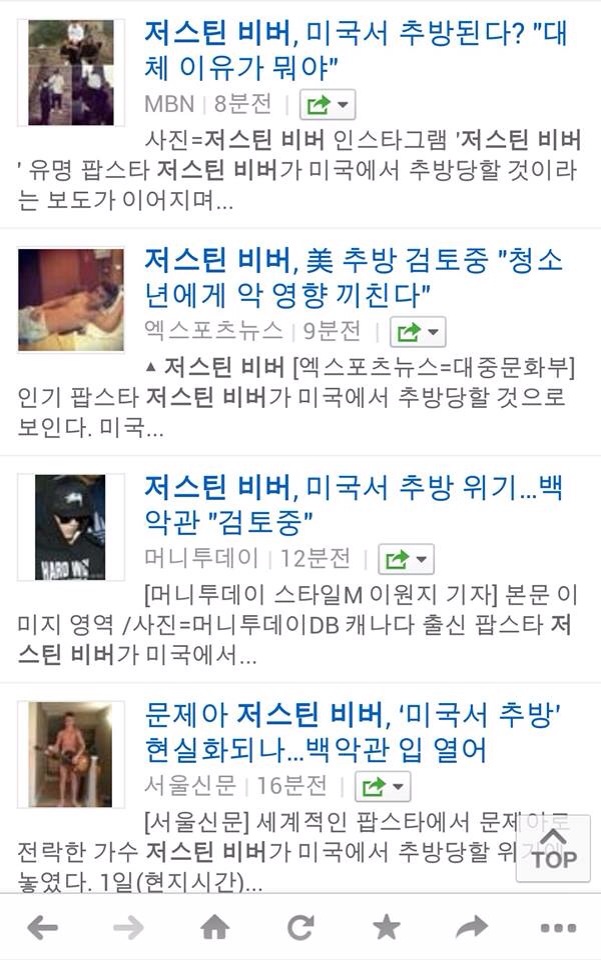Jump to top with the TOP button
The height and width of the screenshot is (960, 601).
553,848
